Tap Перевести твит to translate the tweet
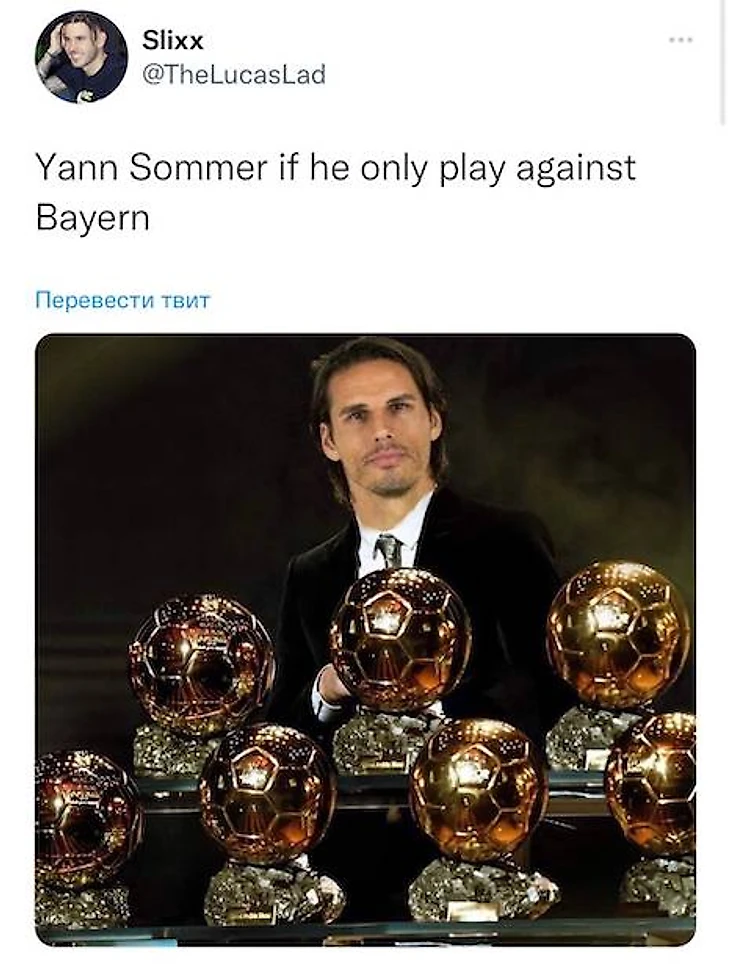The image size is (730, 979). [x=122, y=299]
